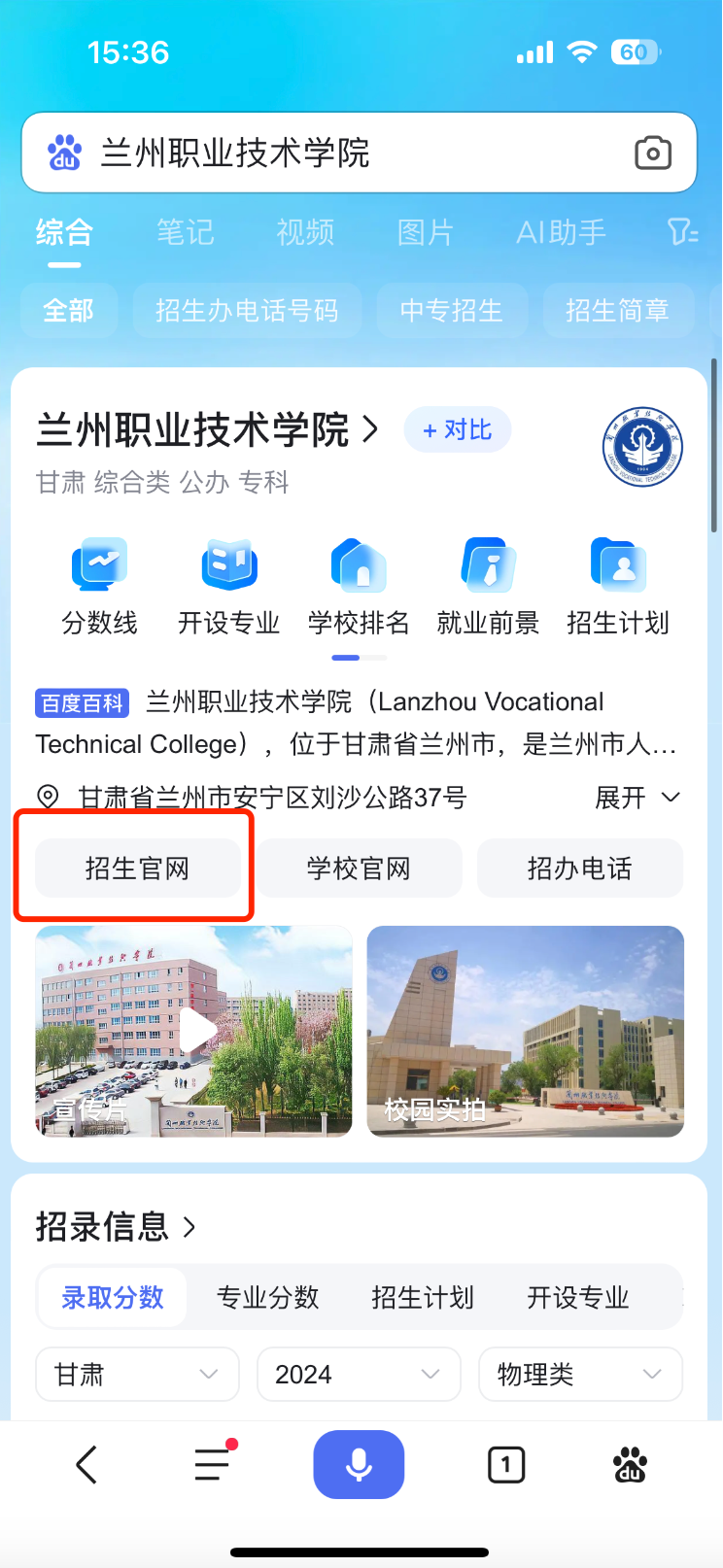
Task: Tap the 招办电话 button
Action: coord(580,869)
